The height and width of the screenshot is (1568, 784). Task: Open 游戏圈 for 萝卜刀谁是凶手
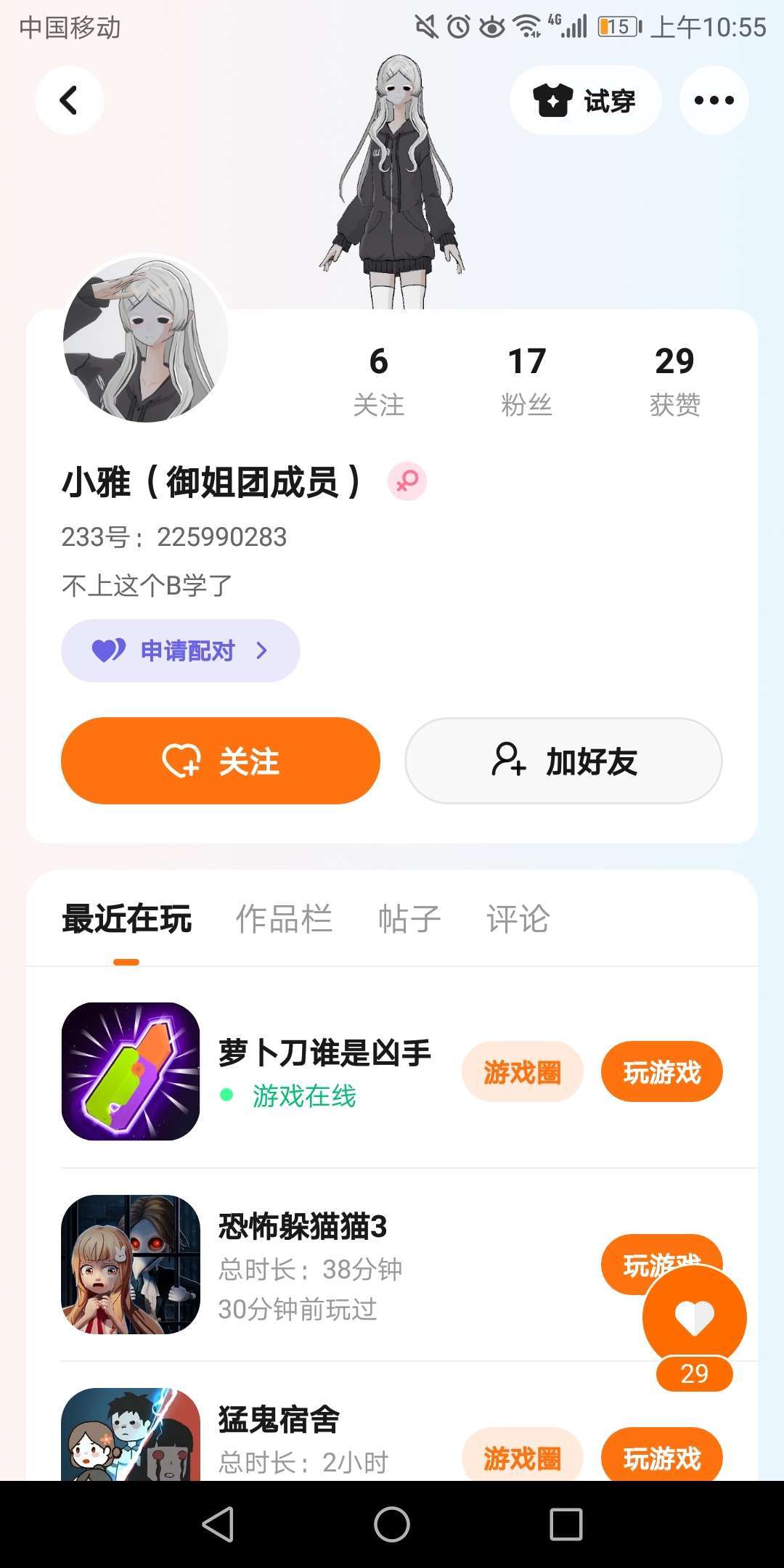click(522, 1071)
